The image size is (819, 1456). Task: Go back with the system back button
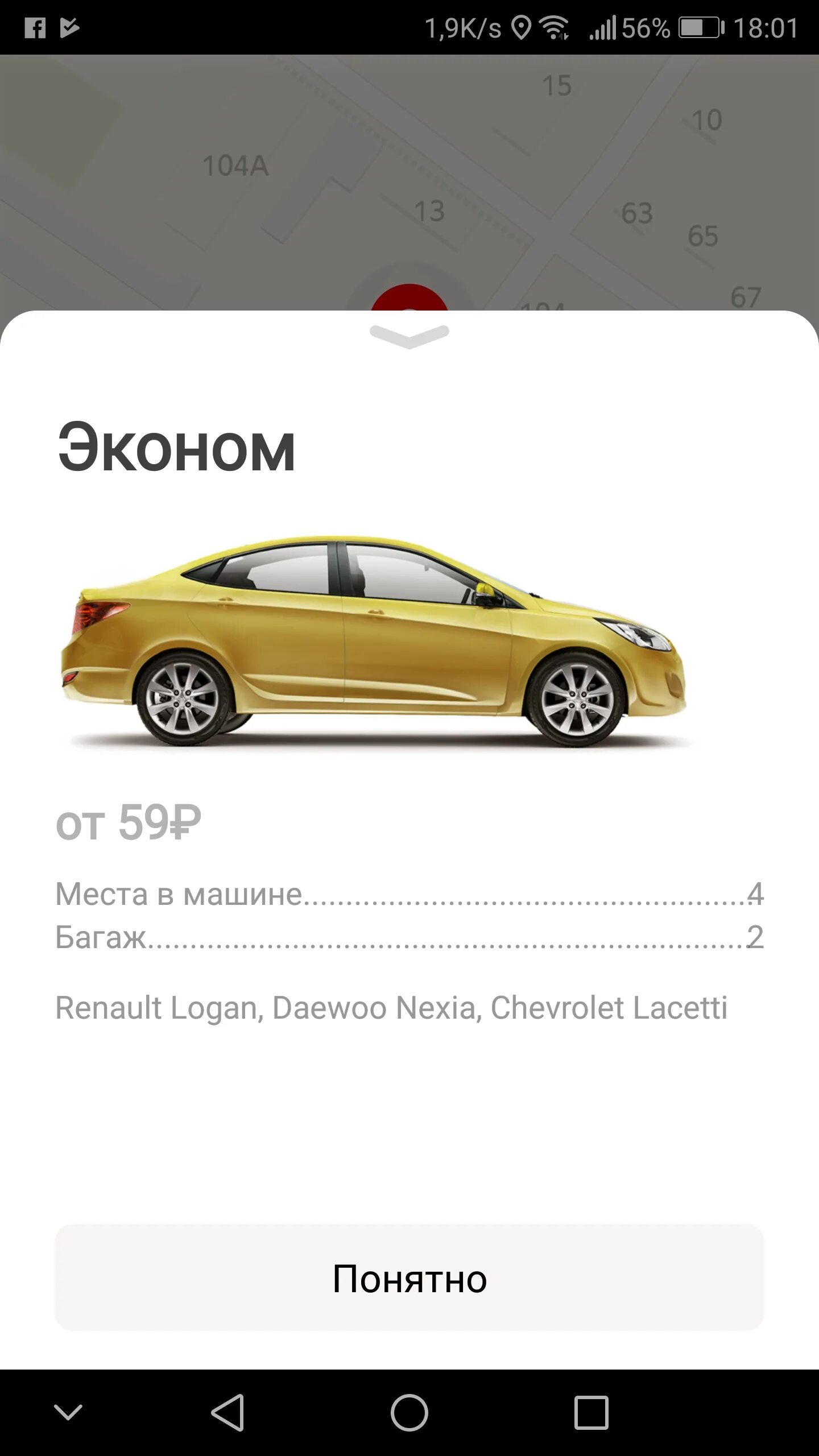(x=227, y=1412)
